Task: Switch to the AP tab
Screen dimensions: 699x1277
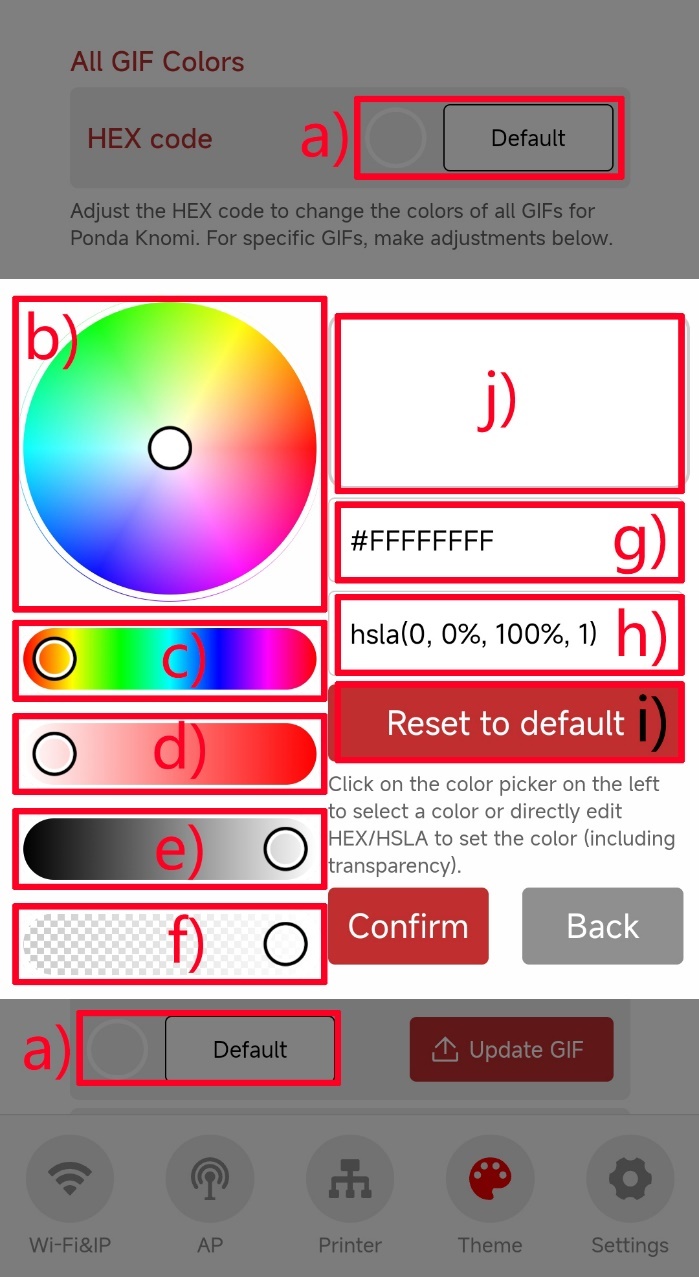Action: (210, 1198)
